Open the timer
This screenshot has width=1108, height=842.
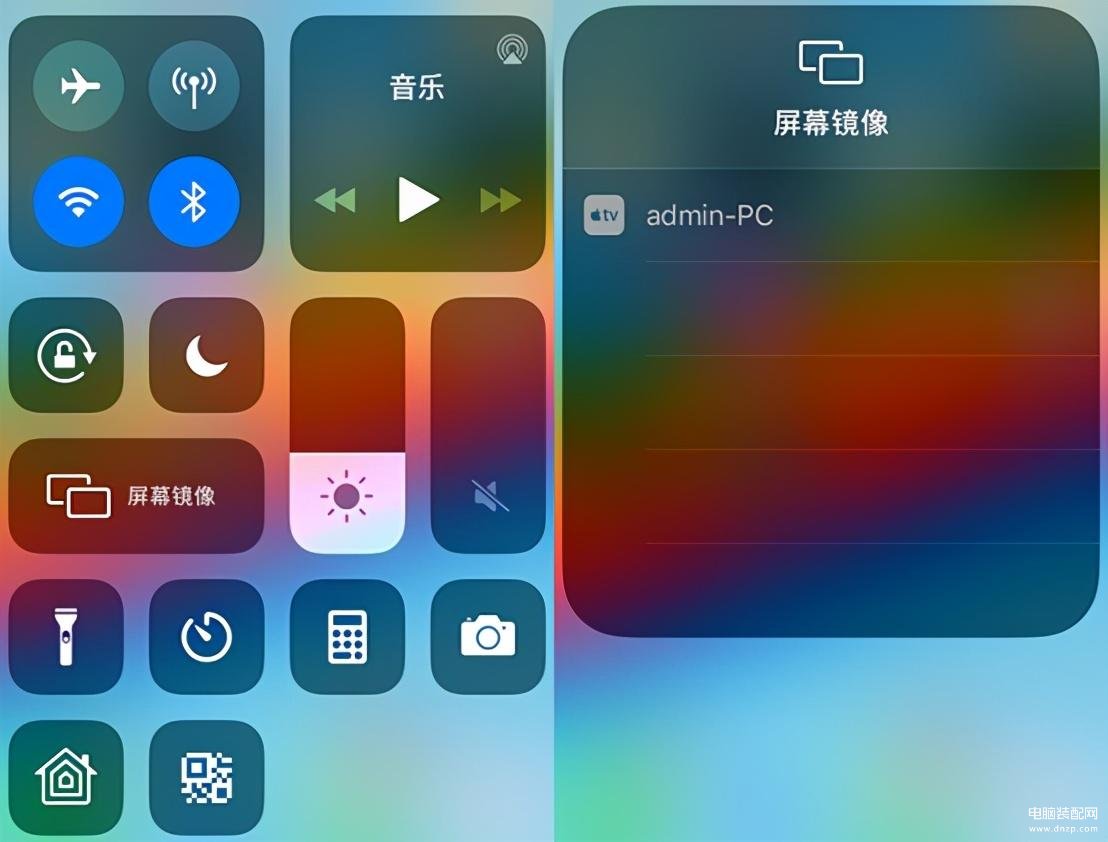coord(207,637)
